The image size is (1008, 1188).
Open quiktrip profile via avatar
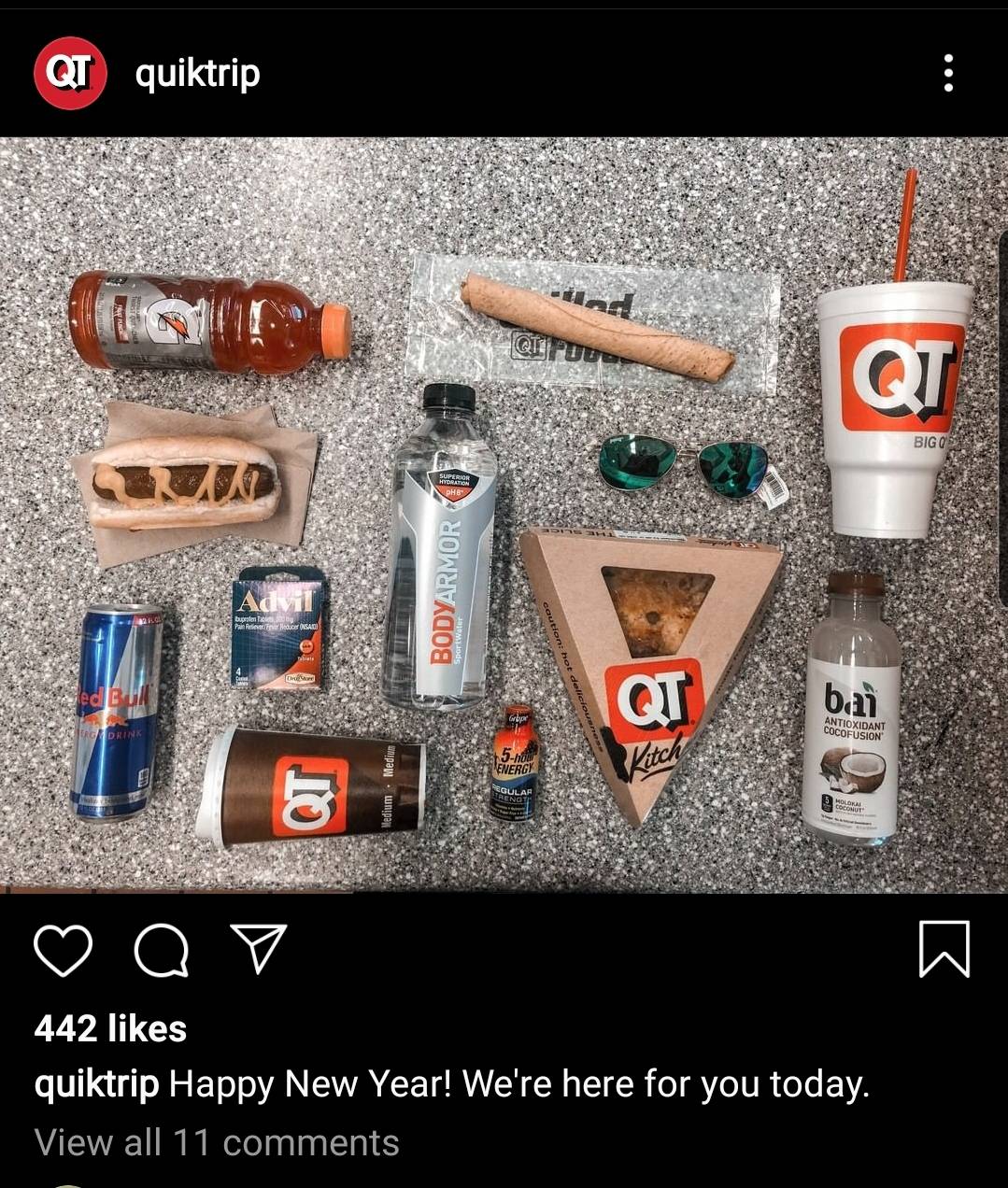(x=70, y=73)
